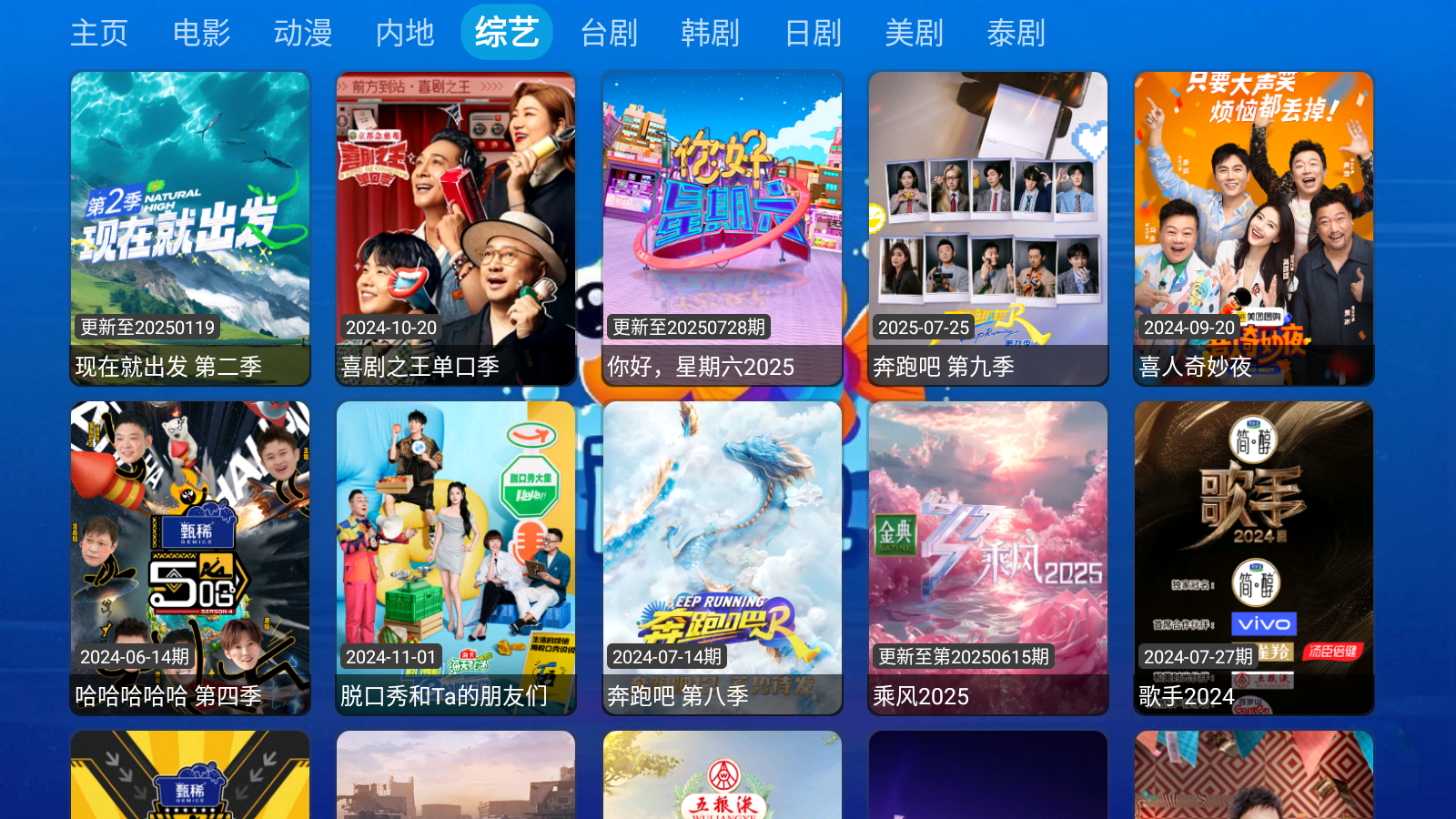1456x819 pixels.
Task: Open 奔跑吧 第八季
Action: click(x=723, y=557)
